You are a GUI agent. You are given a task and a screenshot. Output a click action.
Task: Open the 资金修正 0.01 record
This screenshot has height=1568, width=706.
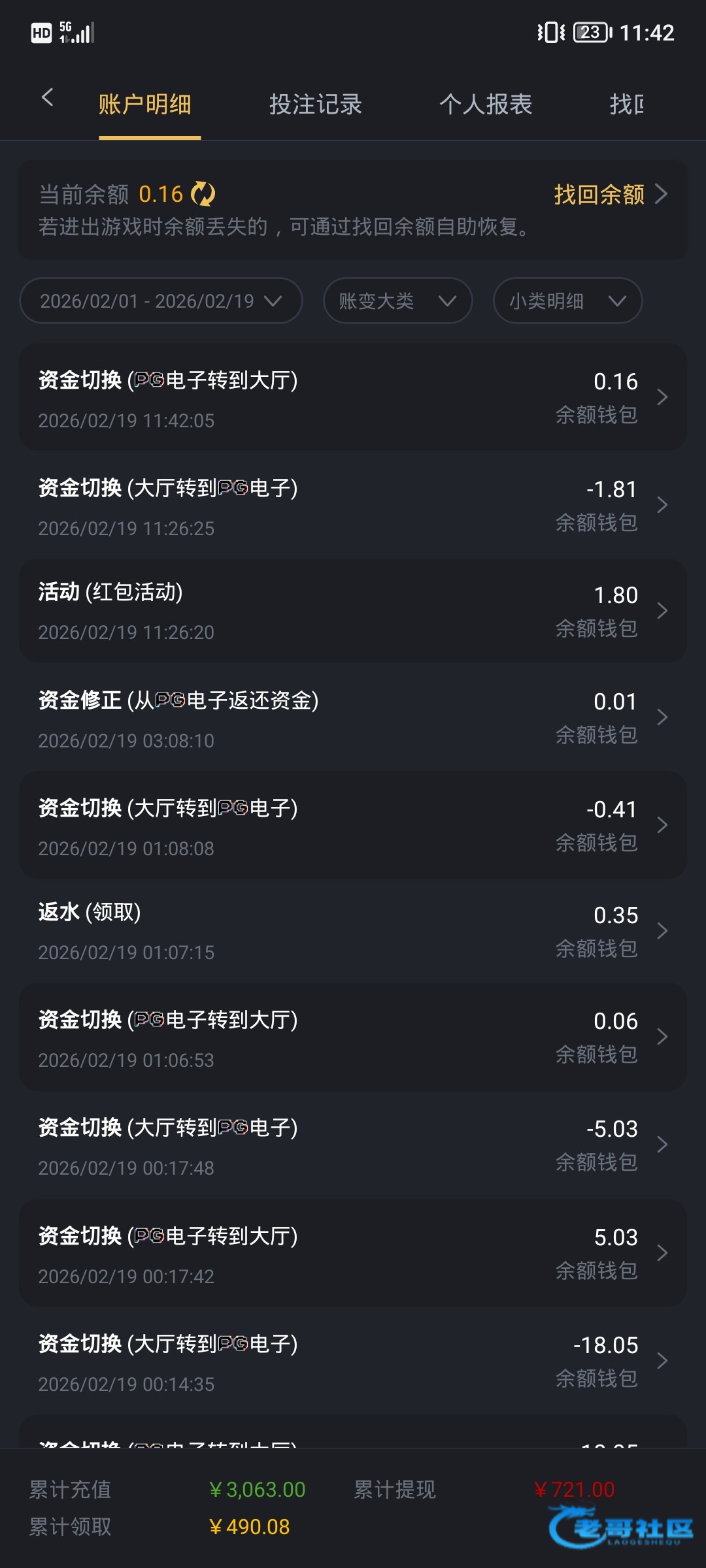pyautogui.click(x=353, y=717)
